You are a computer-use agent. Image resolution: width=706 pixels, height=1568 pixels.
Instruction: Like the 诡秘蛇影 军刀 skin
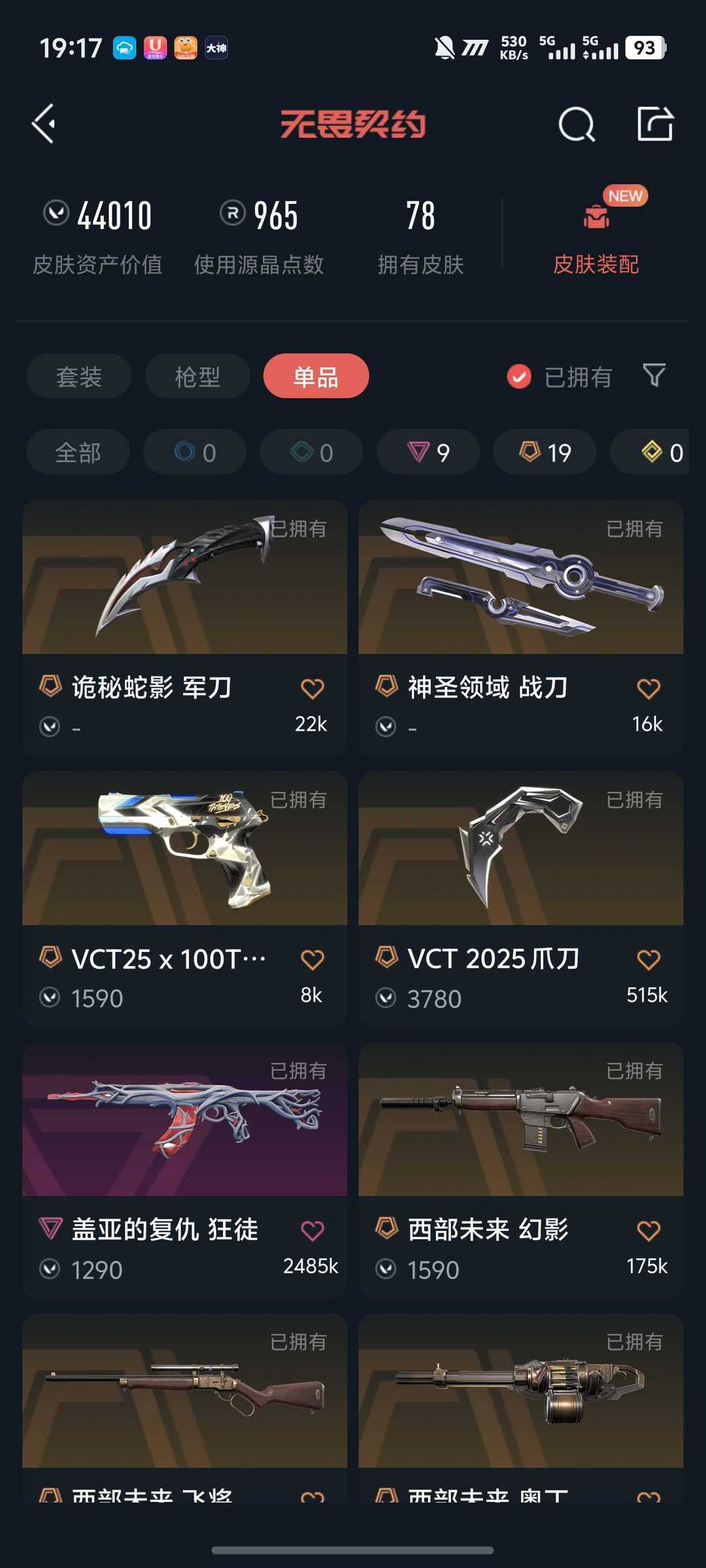(312, 688)
